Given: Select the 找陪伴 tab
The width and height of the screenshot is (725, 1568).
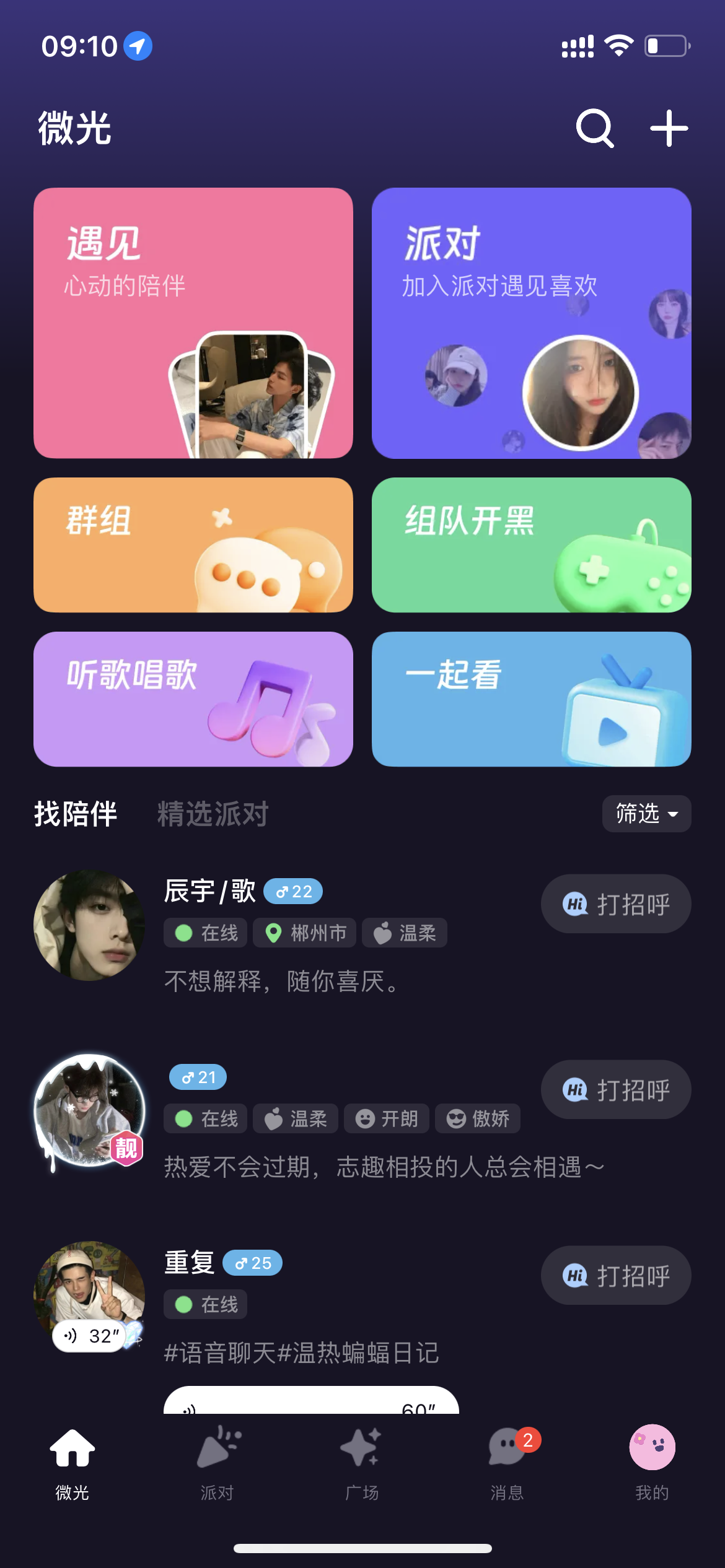Looking at the screenshot, I should click(x=76, y=814).
